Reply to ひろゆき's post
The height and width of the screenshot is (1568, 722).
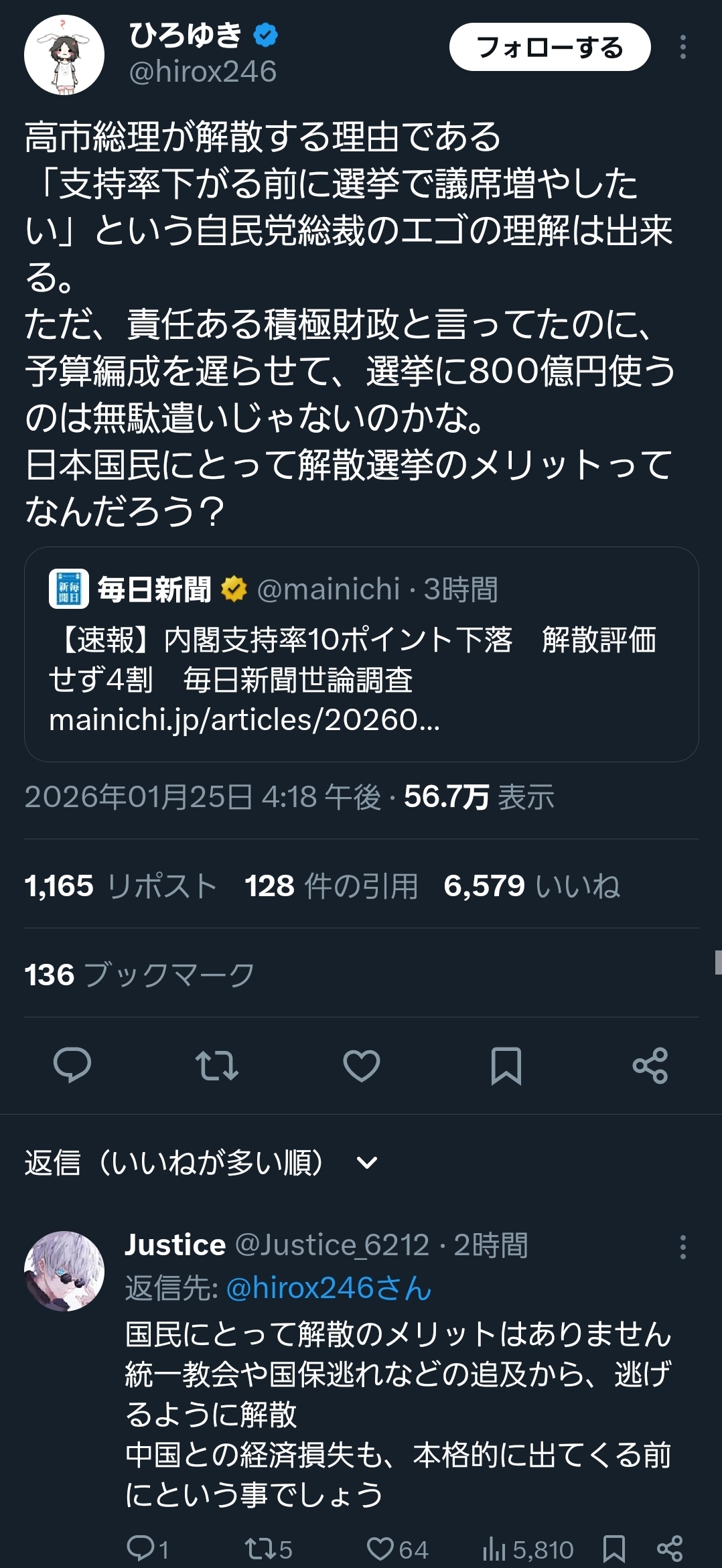pyautogui.click(x=72, y=1064)
